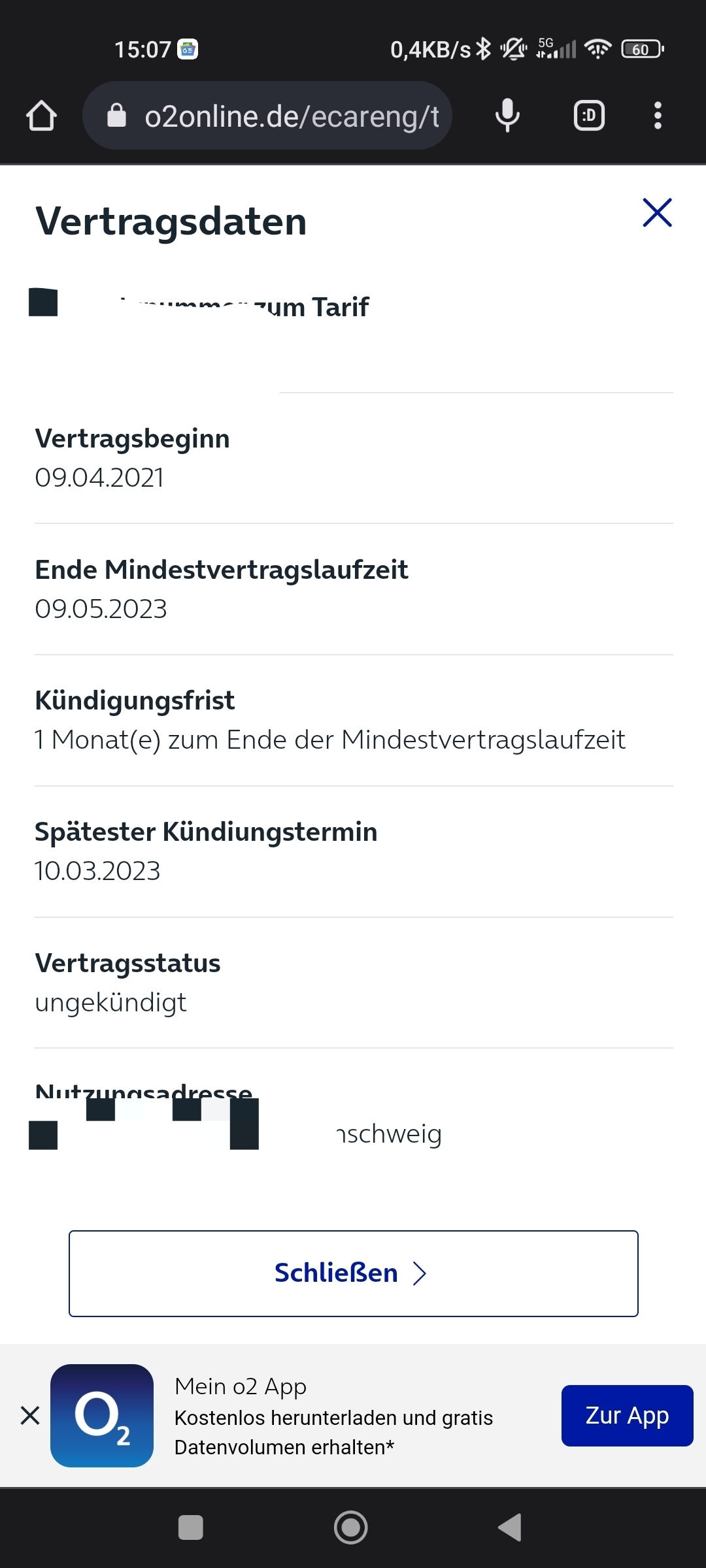Start voice search with the microphone
706x1568 pixels.
pos(507,116)
